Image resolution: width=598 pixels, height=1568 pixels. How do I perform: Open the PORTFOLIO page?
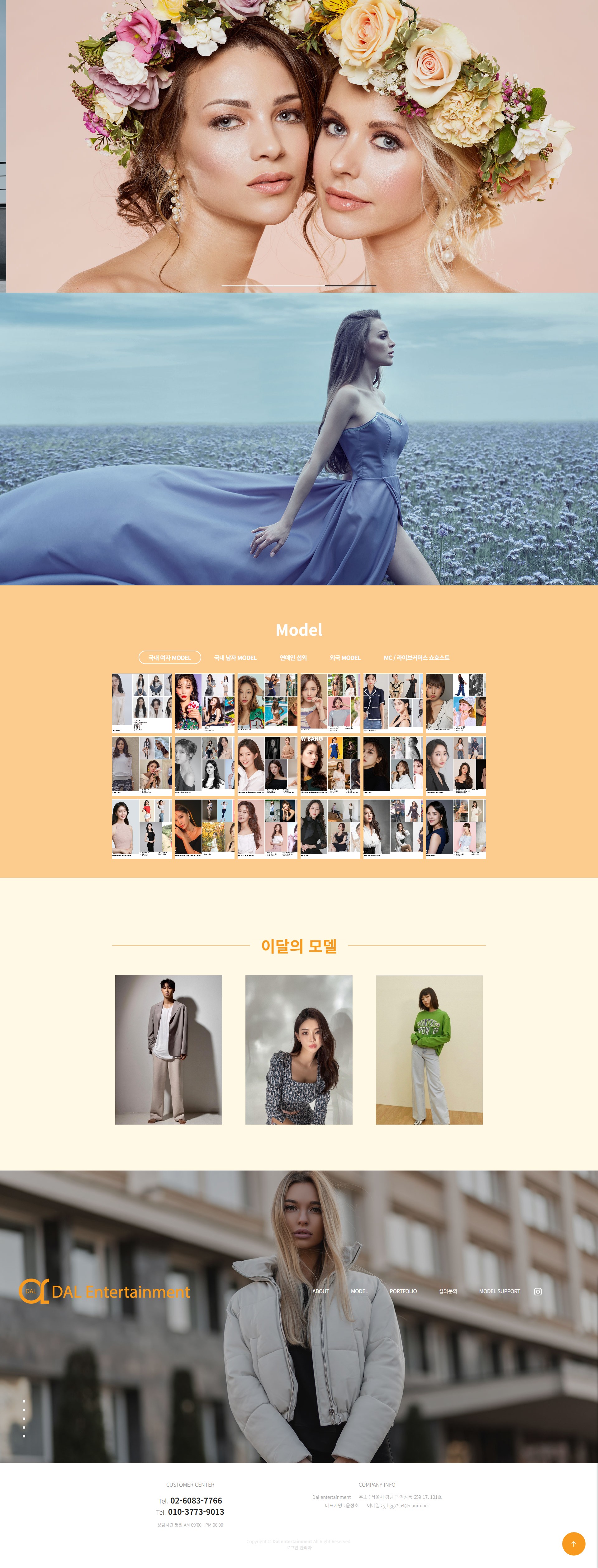coord(403,1291)
